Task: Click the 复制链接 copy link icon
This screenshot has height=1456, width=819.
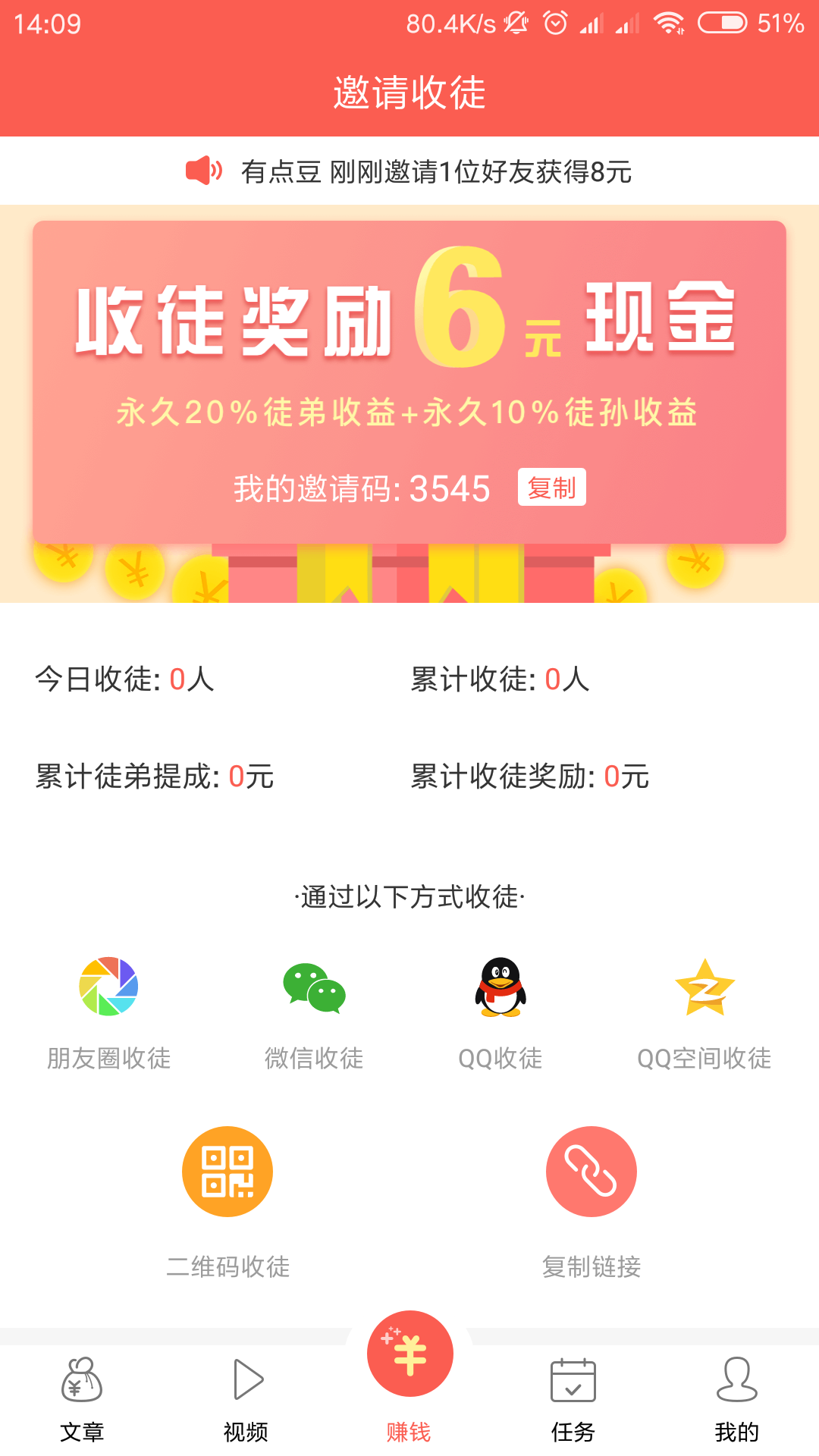Action: pos(592,1170)
